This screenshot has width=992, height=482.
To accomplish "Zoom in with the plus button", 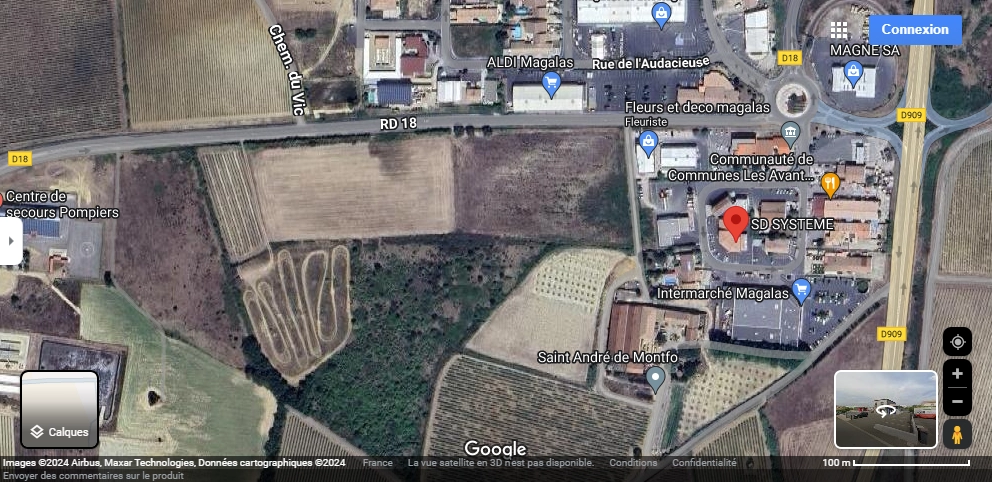I will click(x=957, y=374).
